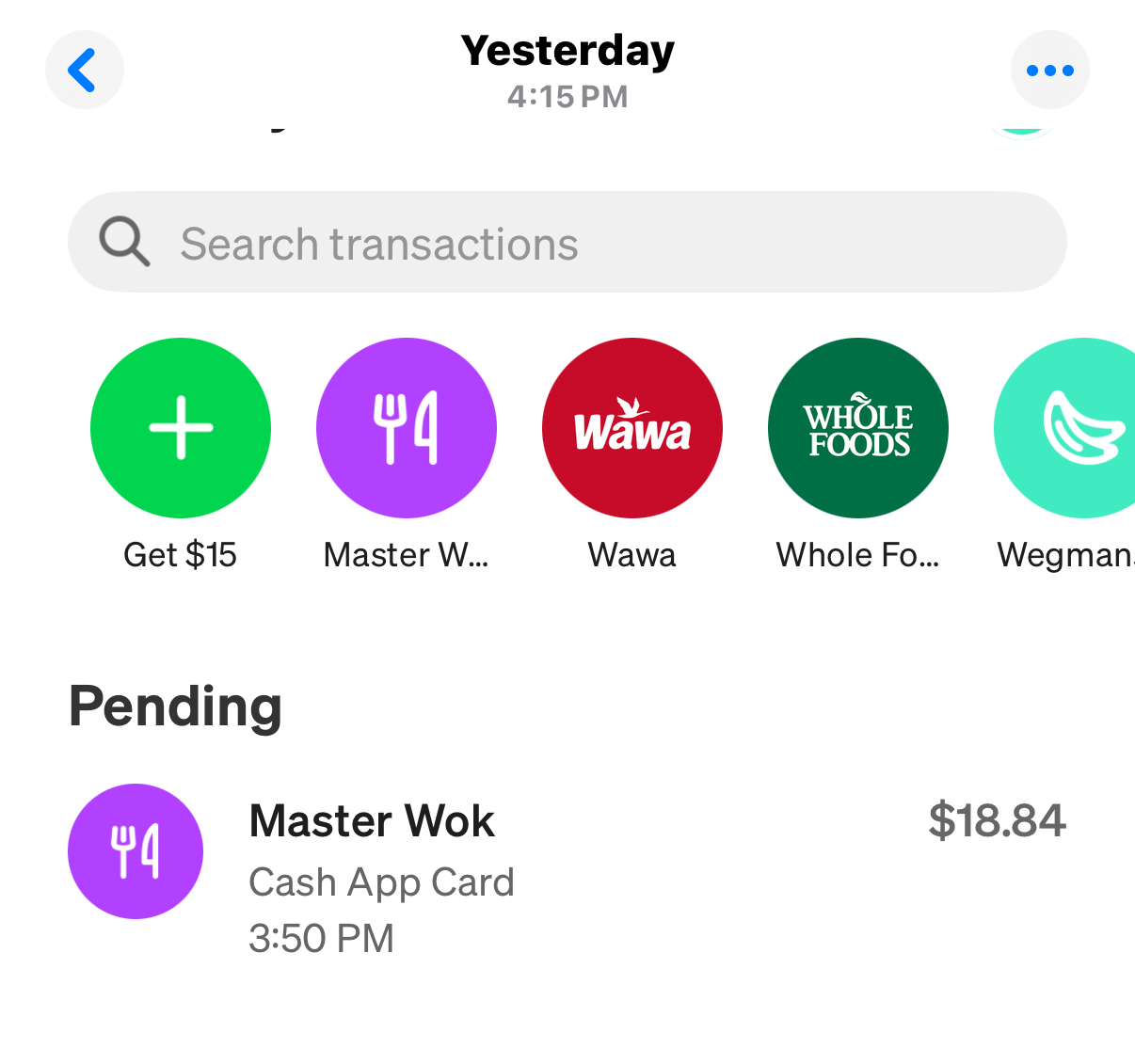Open the Whole Foods merchant shortcut
Viewport: 1135px width, 1064px height.
(x=858, y=428)
